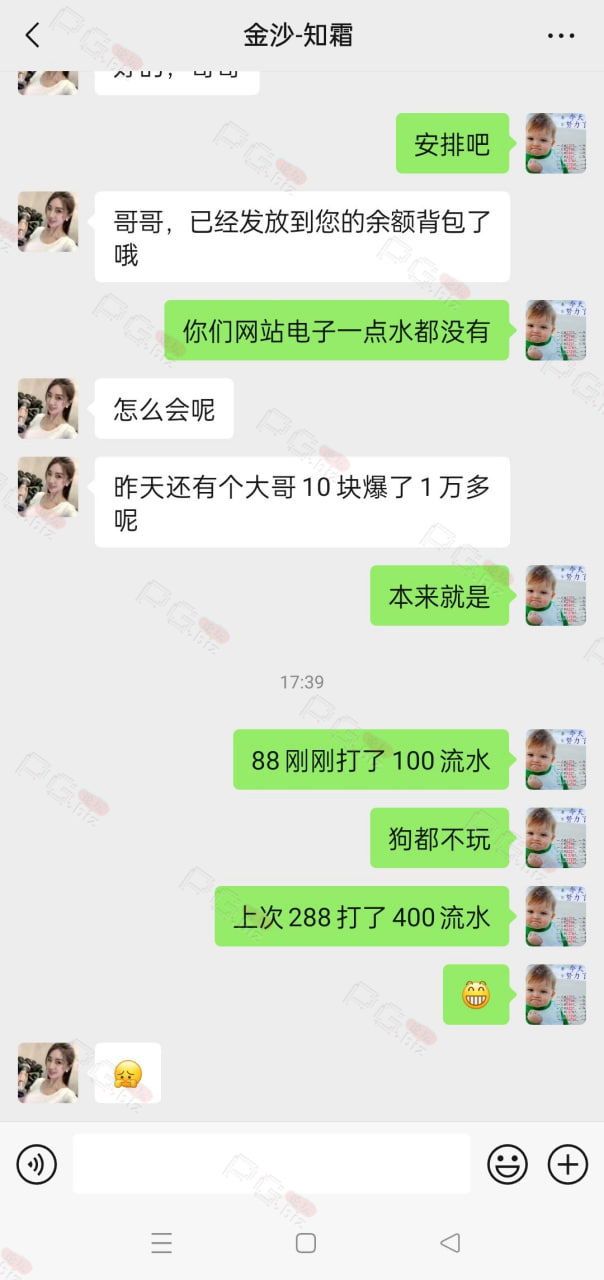The width and height of the screenshot is (604, 1280).
Task: Go back from the 金沙-知霜 chat
Action: (x=32, y=36)
